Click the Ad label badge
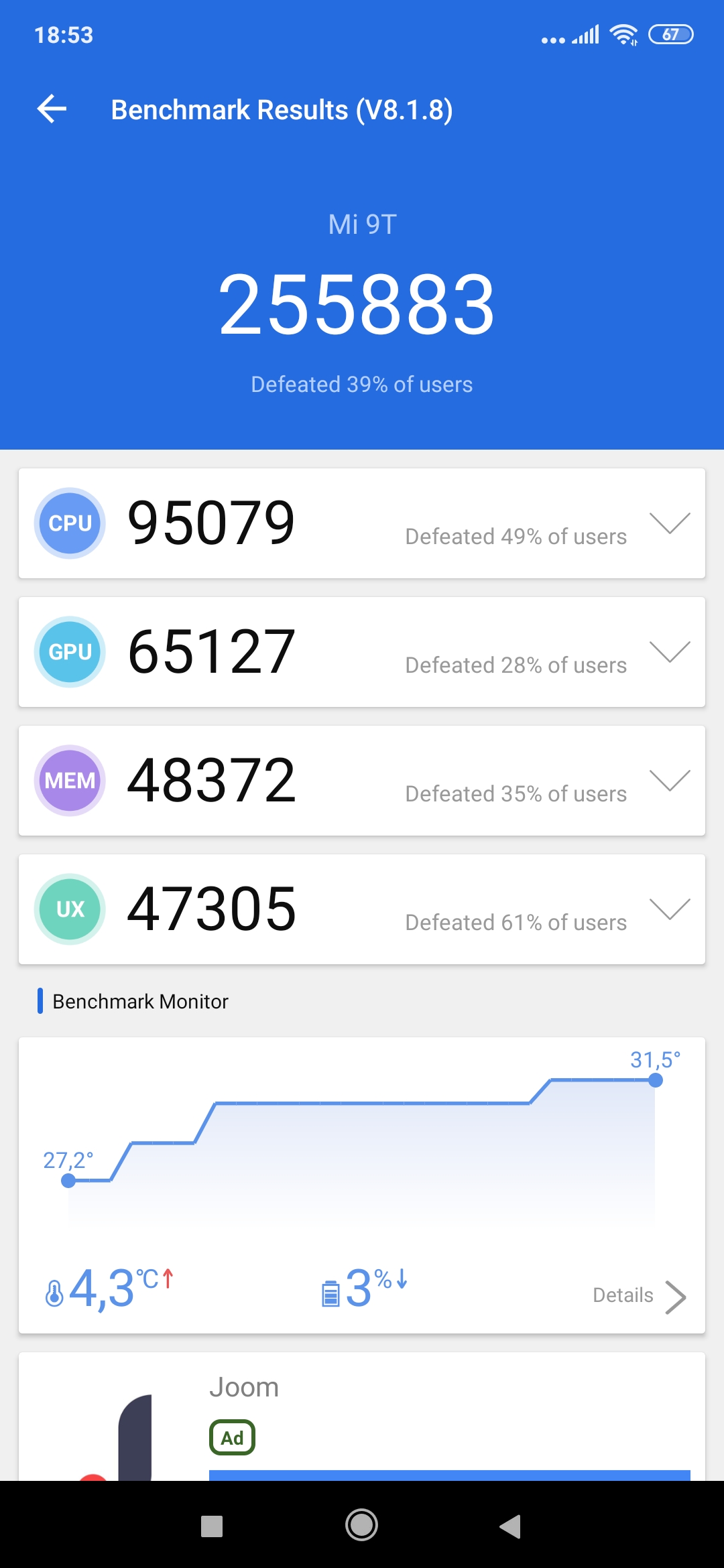This screenshot has width=724, height=1568. click(x=232, y=1437)
